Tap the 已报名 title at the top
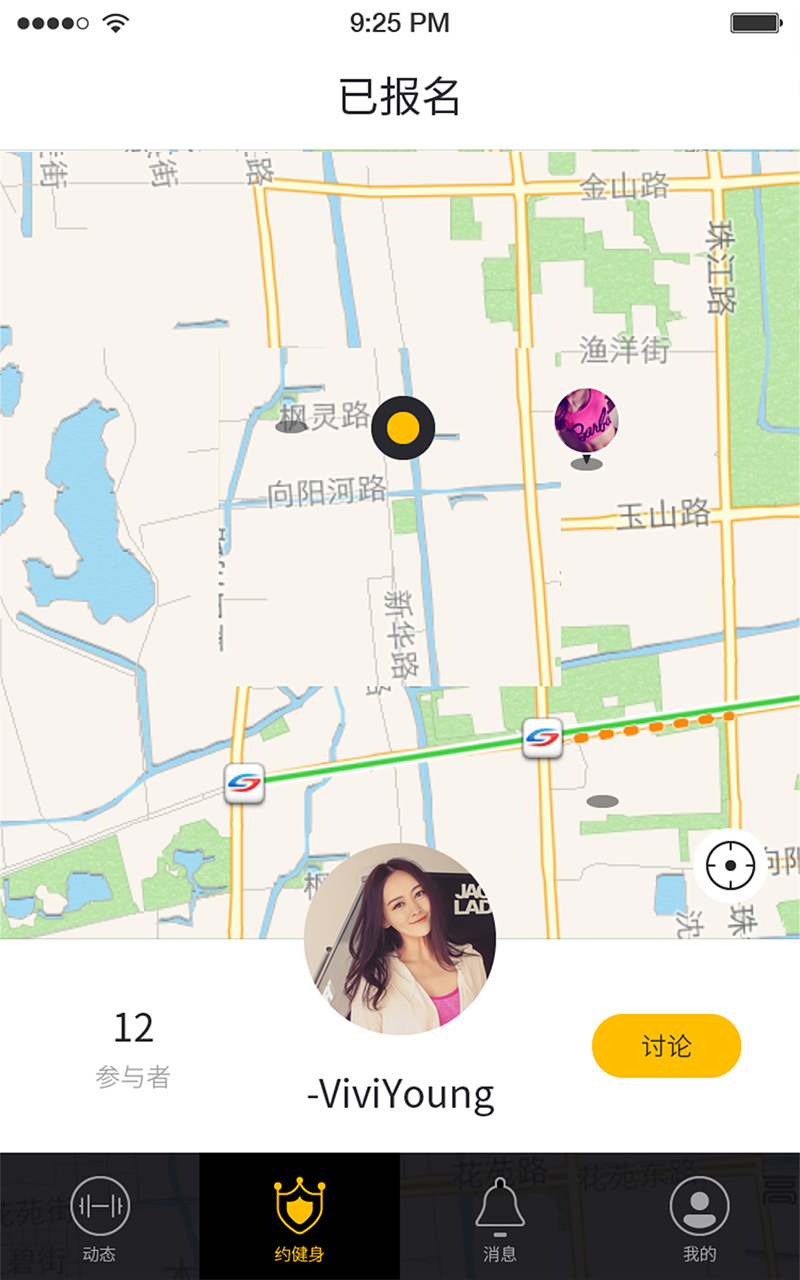The width and height of the screenshot is (800, 1280). click(x=399, y=96)
